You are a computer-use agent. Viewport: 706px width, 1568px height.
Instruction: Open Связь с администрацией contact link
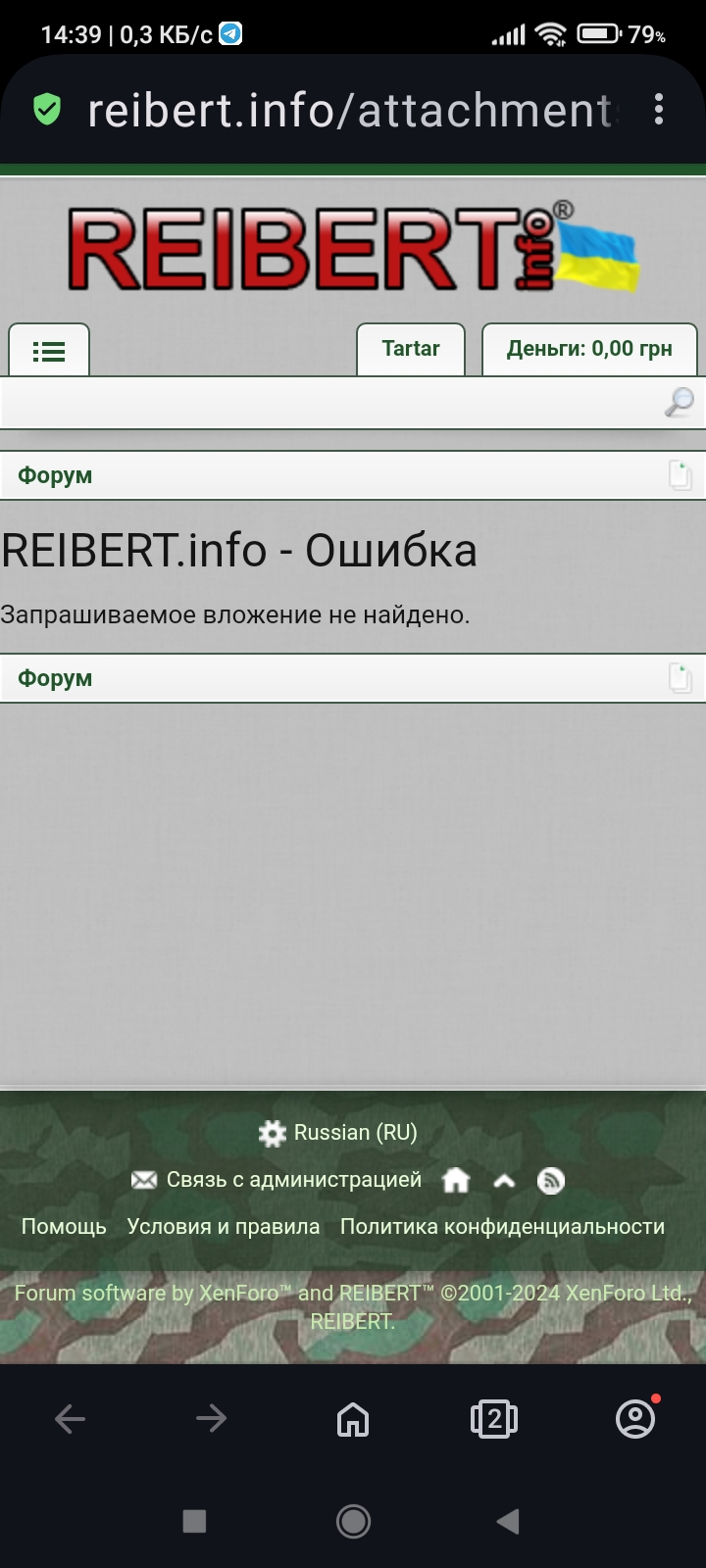[277, 1180]
